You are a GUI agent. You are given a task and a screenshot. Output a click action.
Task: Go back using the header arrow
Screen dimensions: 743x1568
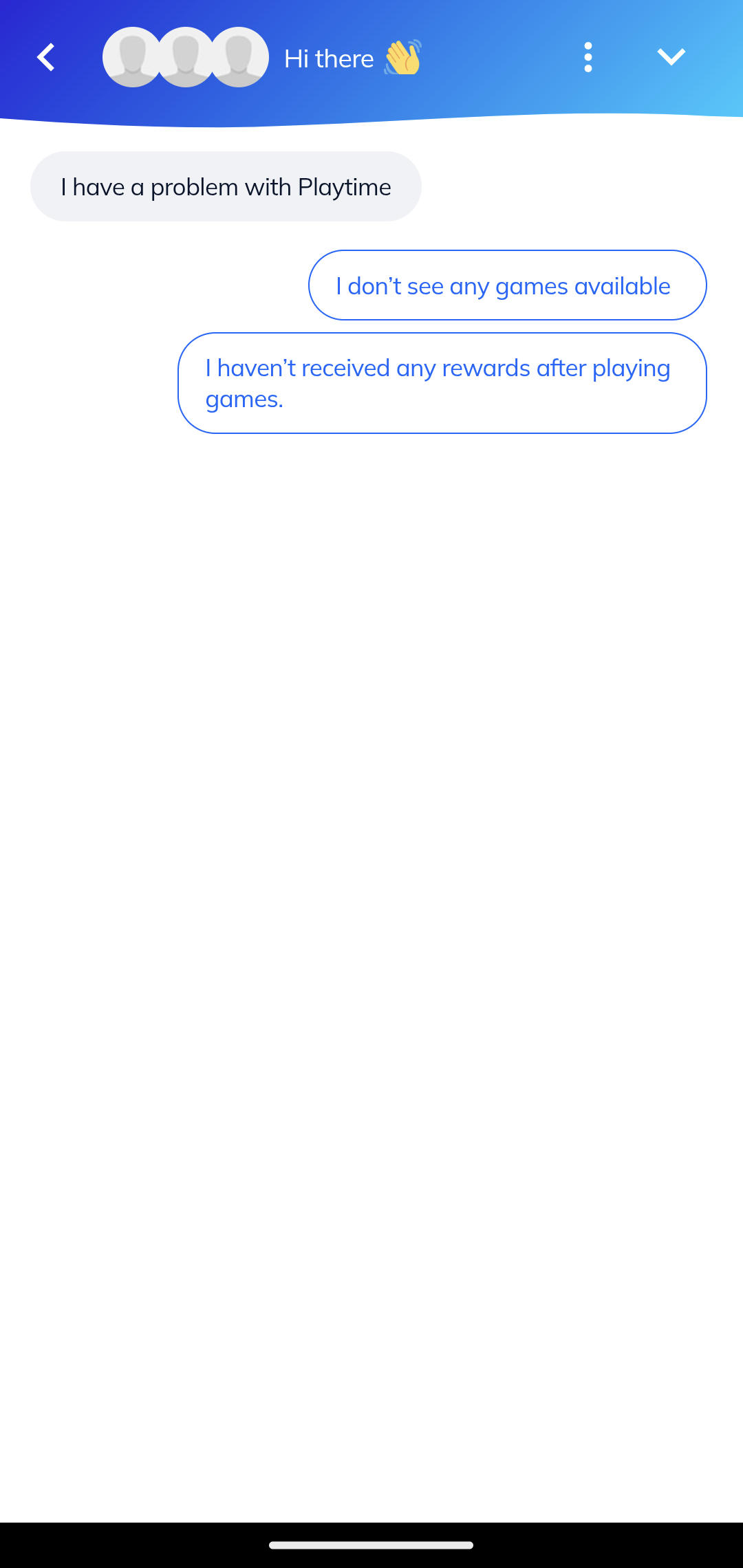pyautogui.click(x=46, y=58)
